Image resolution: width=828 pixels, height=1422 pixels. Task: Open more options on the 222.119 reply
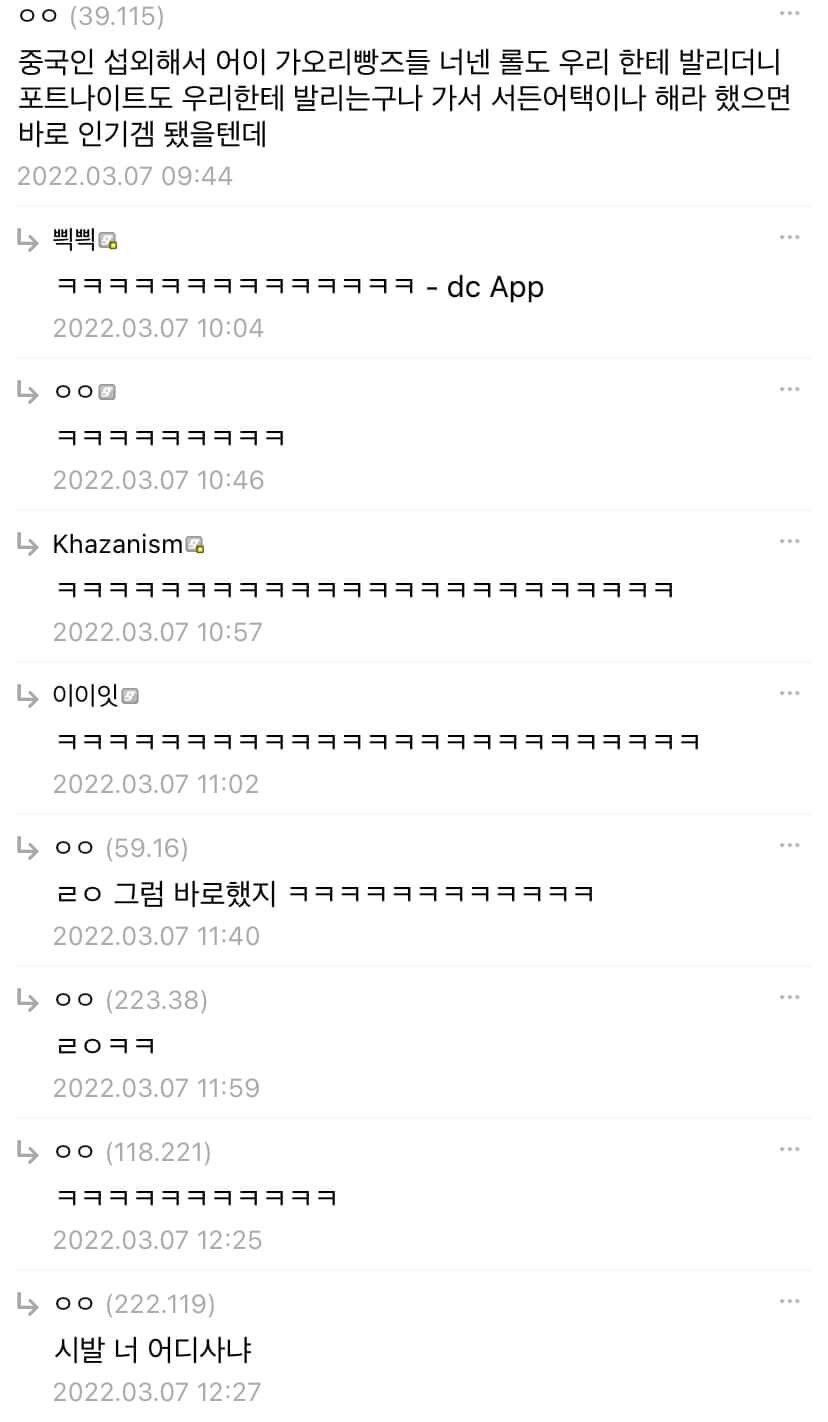tap(789, 1301)
